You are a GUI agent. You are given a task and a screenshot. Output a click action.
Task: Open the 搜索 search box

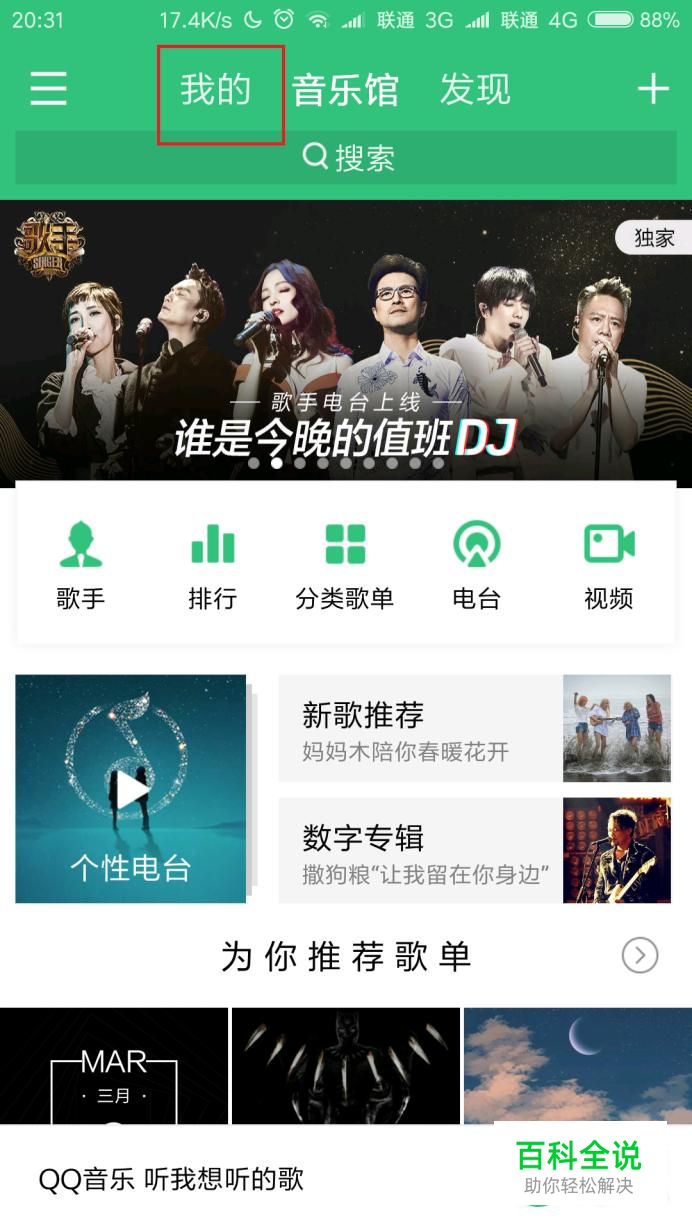[x=346, y=157]
